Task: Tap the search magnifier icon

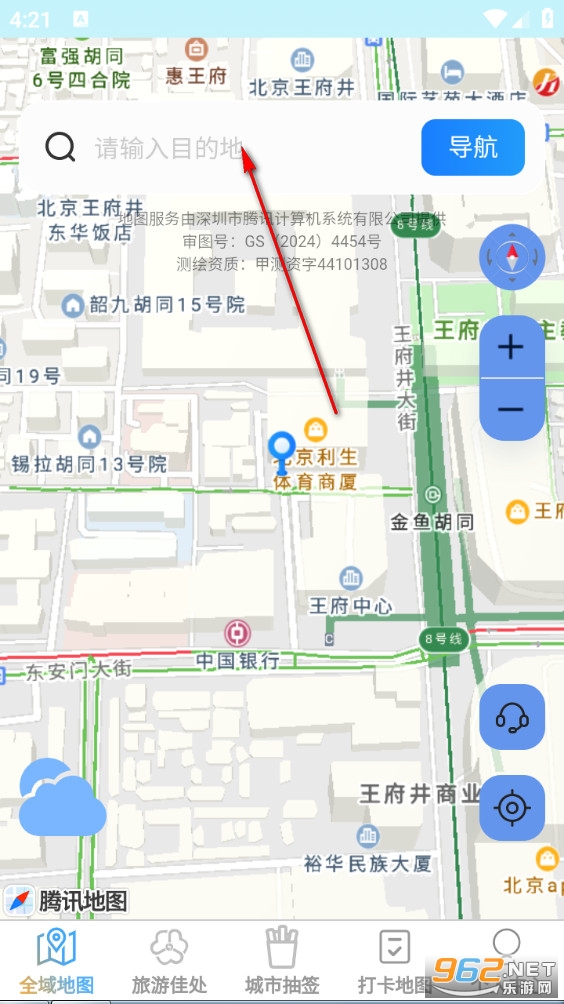Action: [x=61, y=147]
